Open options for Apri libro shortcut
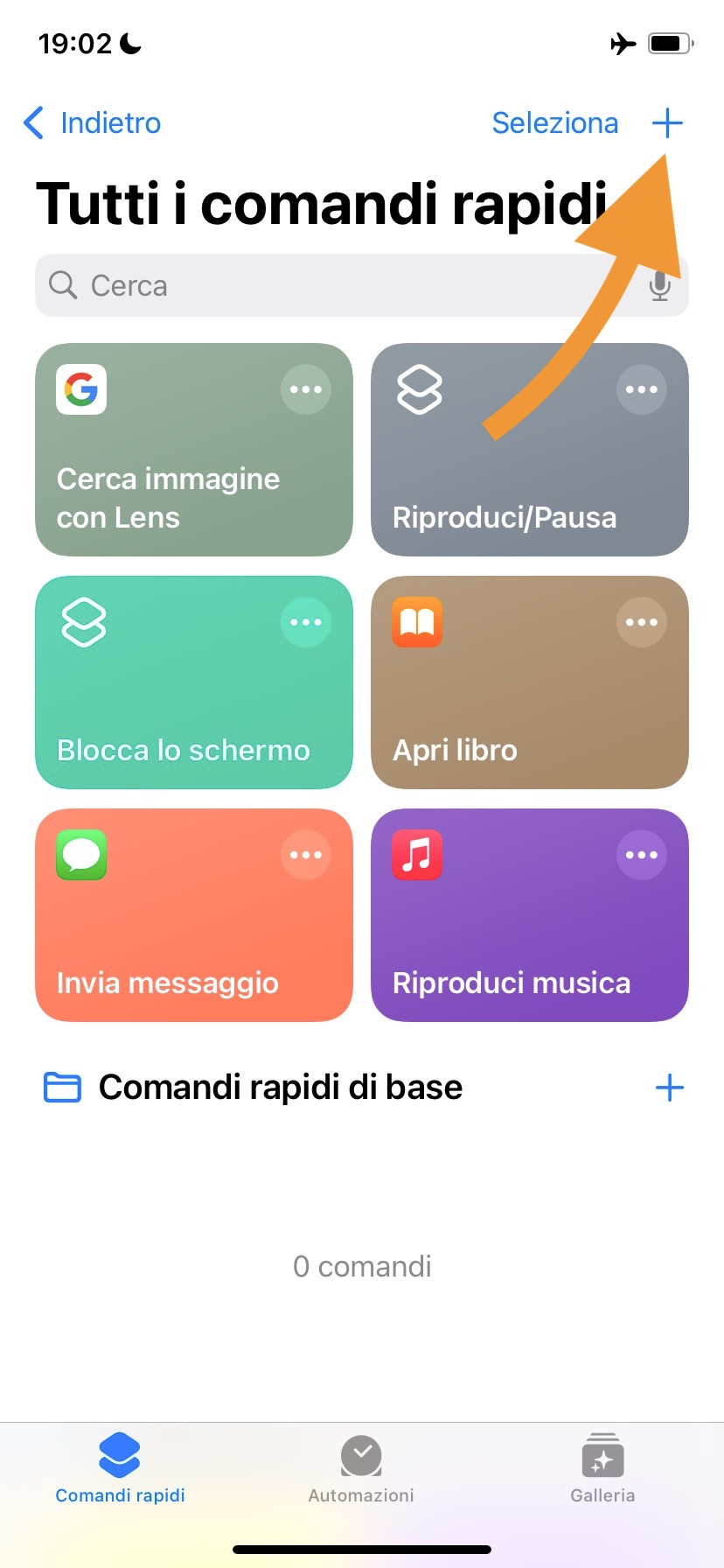The image size is (724, 1568). click(x=642, y=622)
